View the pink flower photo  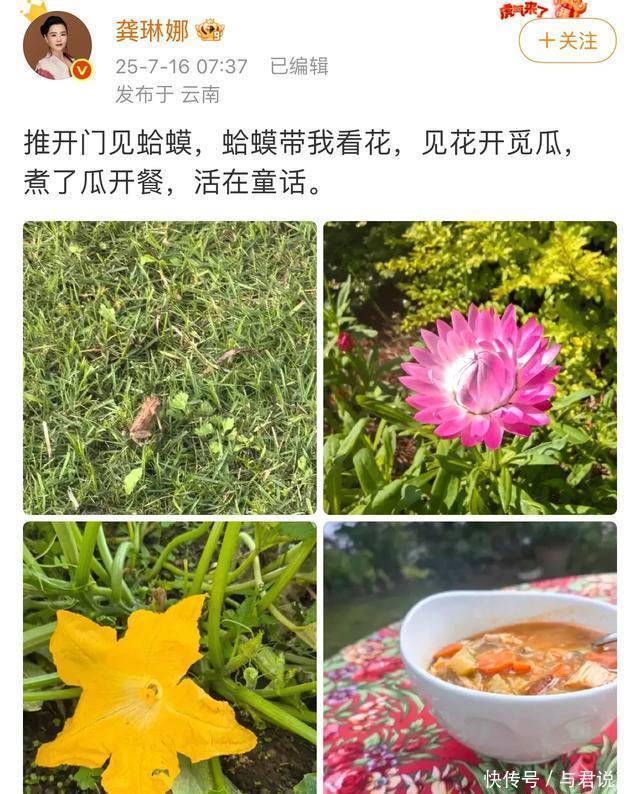(x=470, y=367)
